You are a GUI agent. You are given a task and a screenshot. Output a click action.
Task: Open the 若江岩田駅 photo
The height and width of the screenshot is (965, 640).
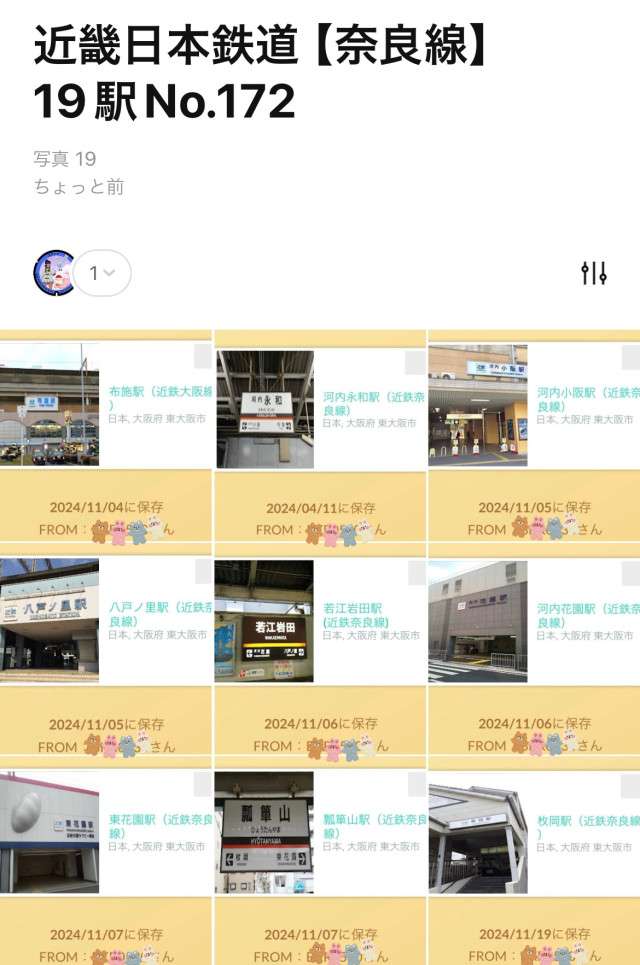pyautogui.click(x=264, y=621)
